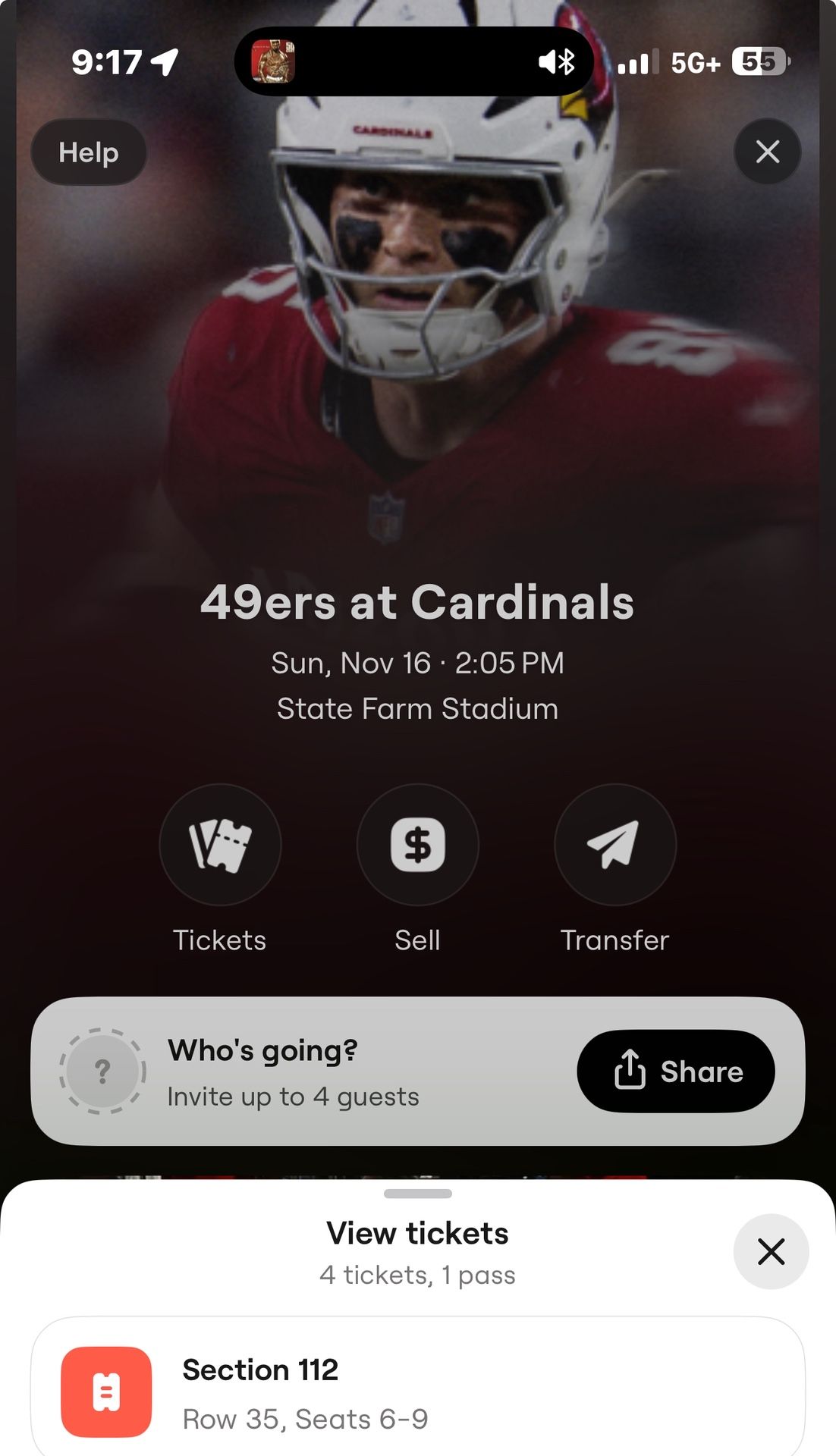Tap the Sell dollar icon
This screenshot has width=836, height=1456.
418,844
